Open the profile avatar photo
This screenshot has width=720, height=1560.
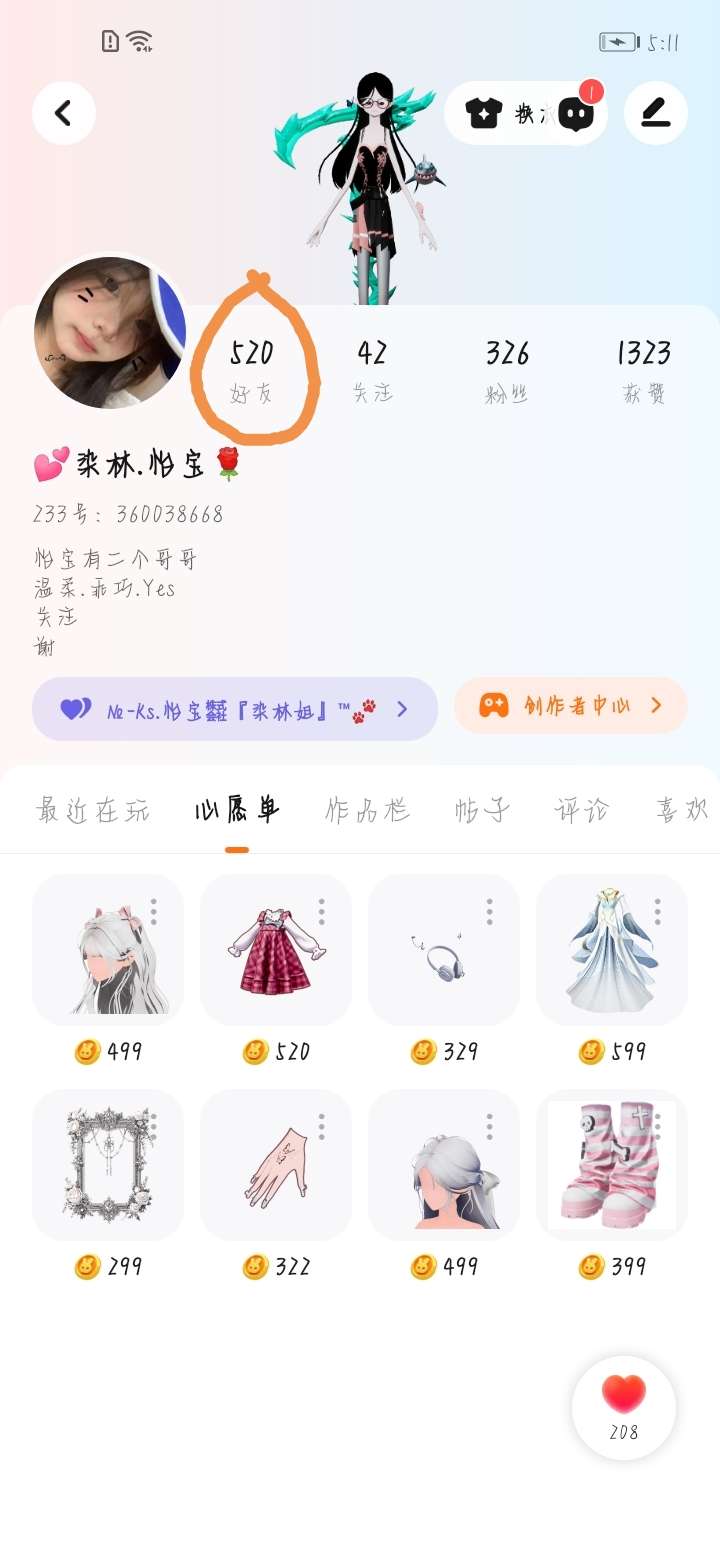(110, 333)
